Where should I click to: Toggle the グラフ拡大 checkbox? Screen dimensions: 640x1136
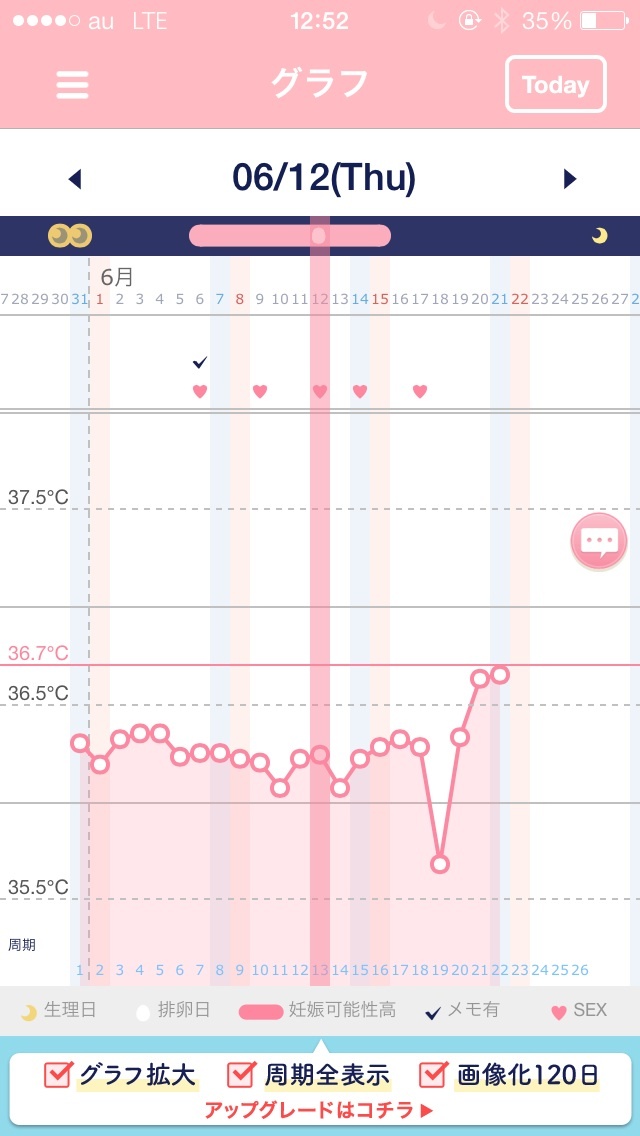click(58, 1075)
